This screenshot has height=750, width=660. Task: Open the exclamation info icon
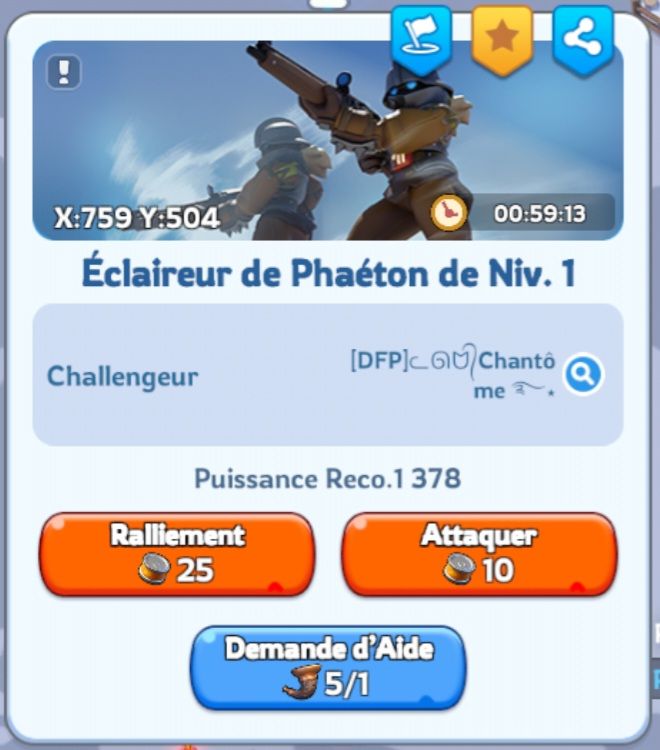click(64, 72)
